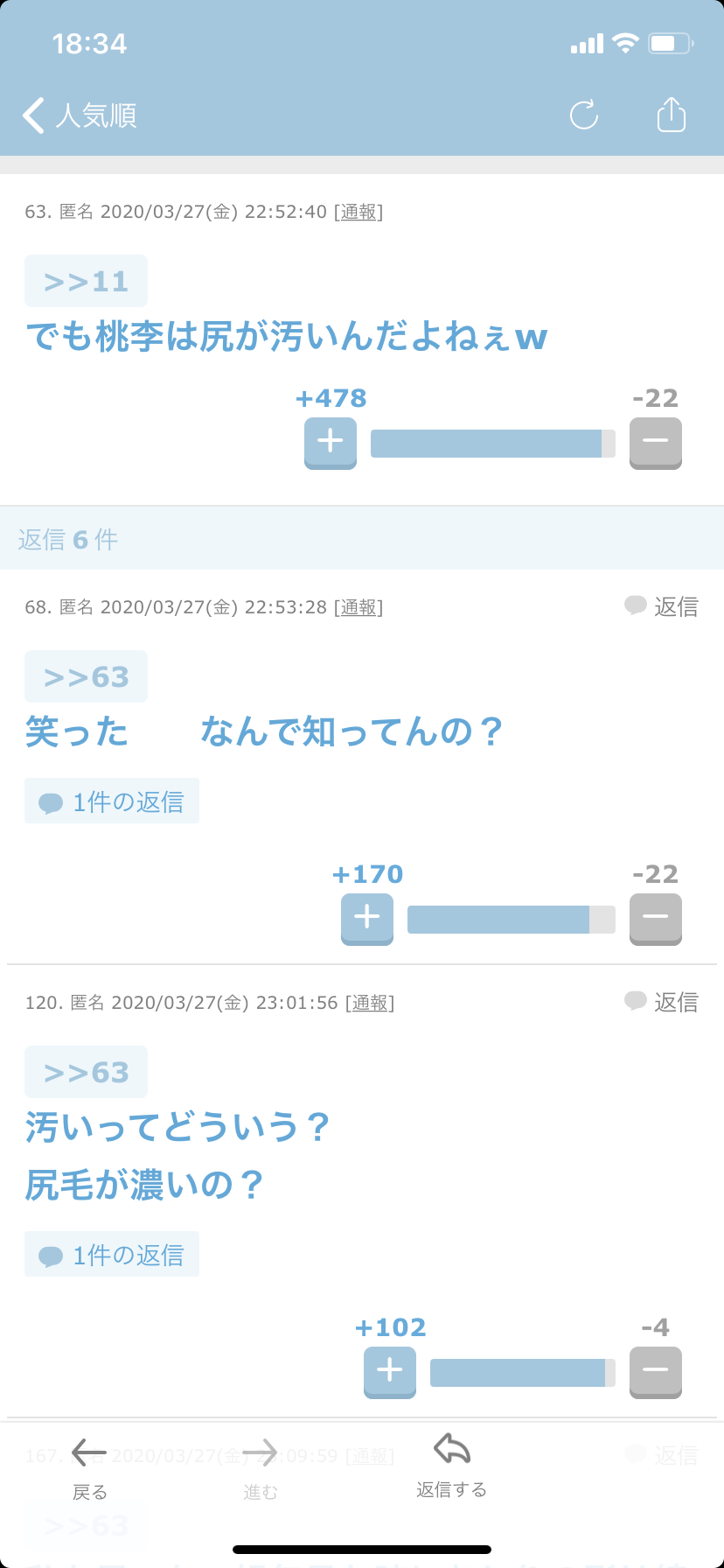The image size is (724, 1568).
Task: Reply to comment 68 via 返信
Action: [662, 606]
